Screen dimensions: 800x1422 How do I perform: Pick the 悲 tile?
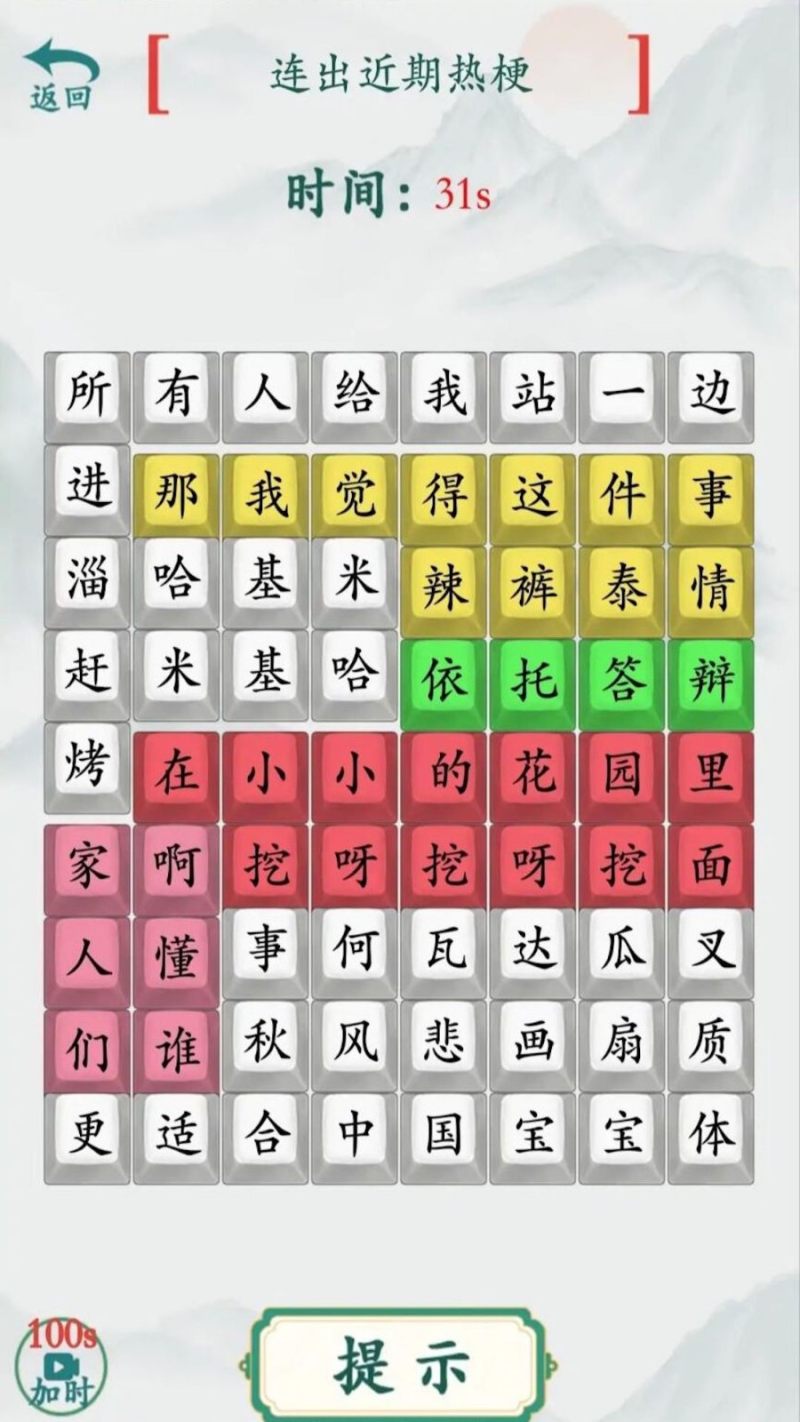tap(443, 1042)
